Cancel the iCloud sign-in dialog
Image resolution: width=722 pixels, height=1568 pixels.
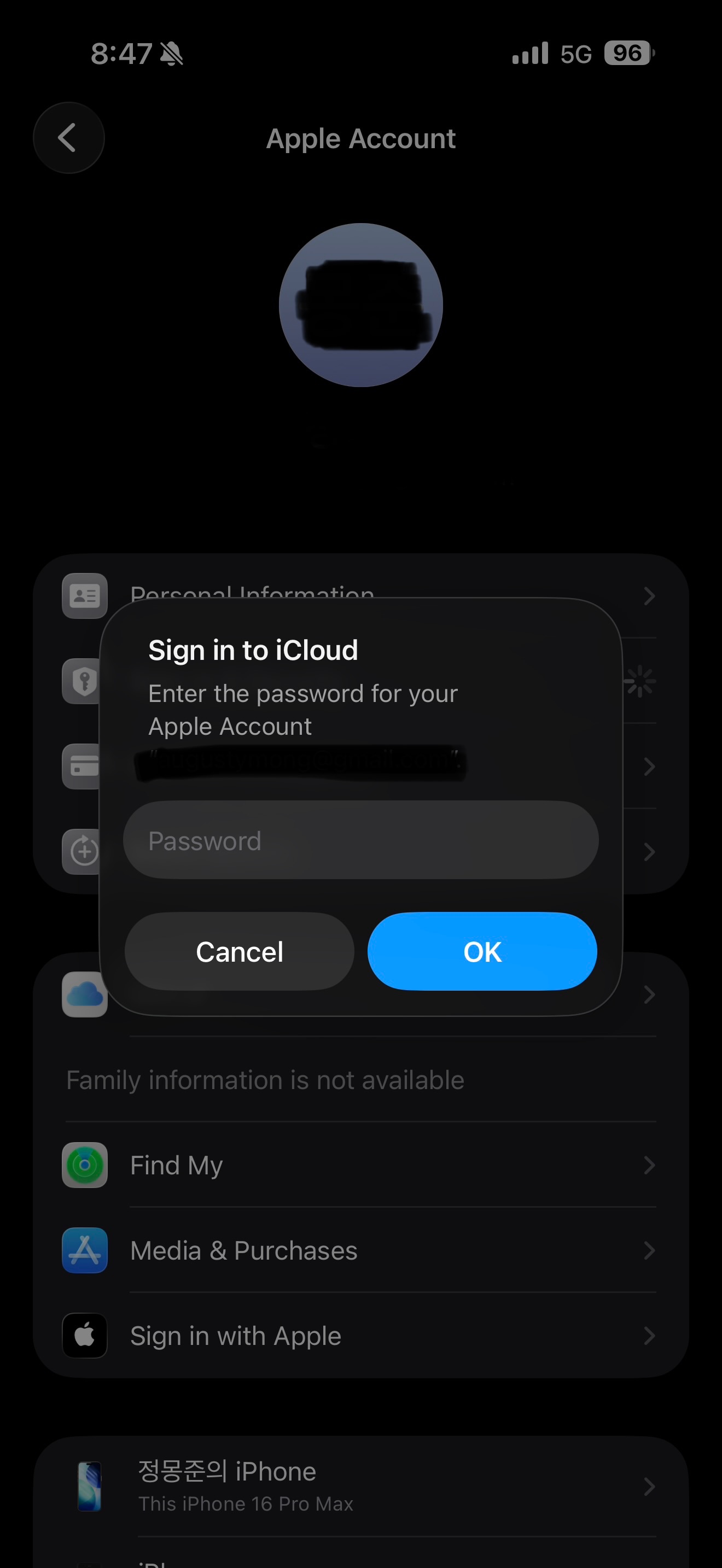coord(239,951)
